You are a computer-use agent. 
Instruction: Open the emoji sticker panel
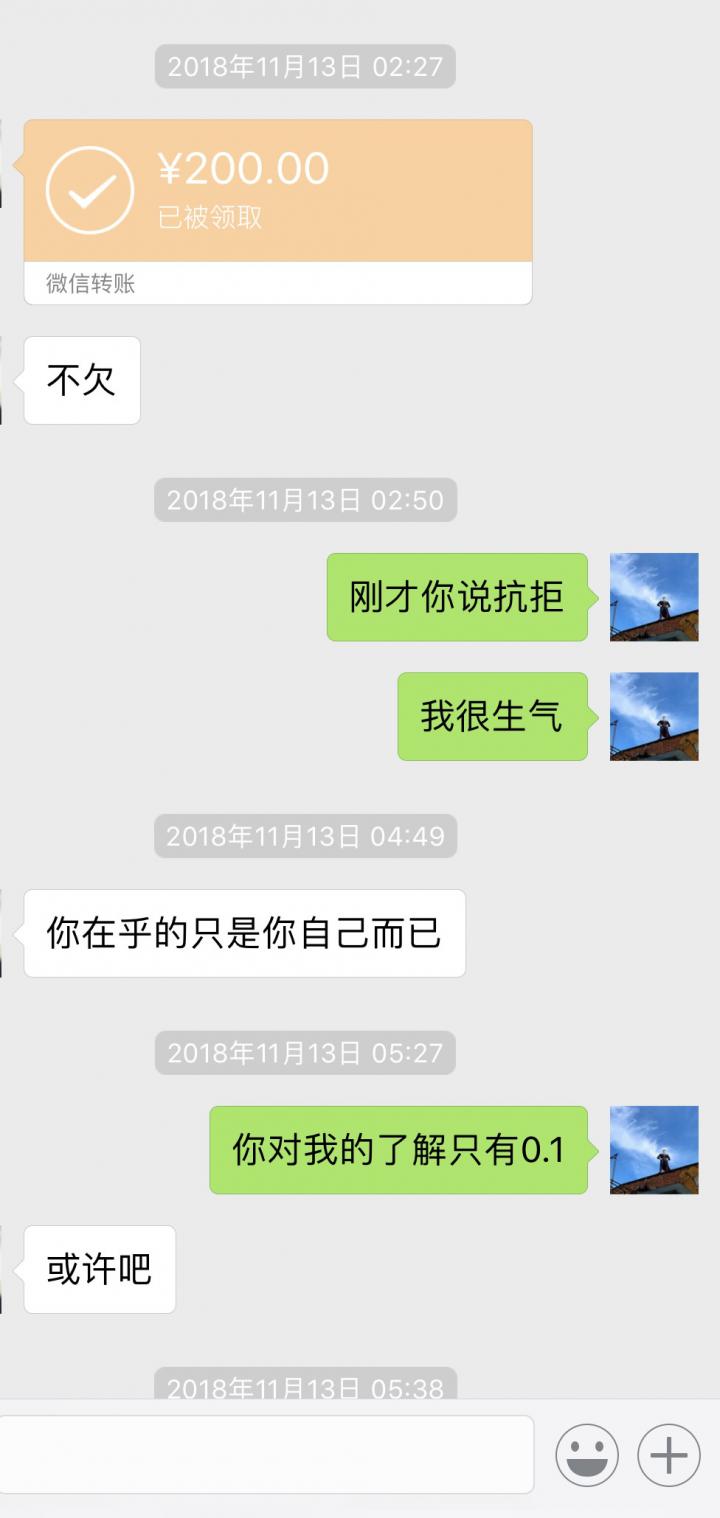(587, 1455)
